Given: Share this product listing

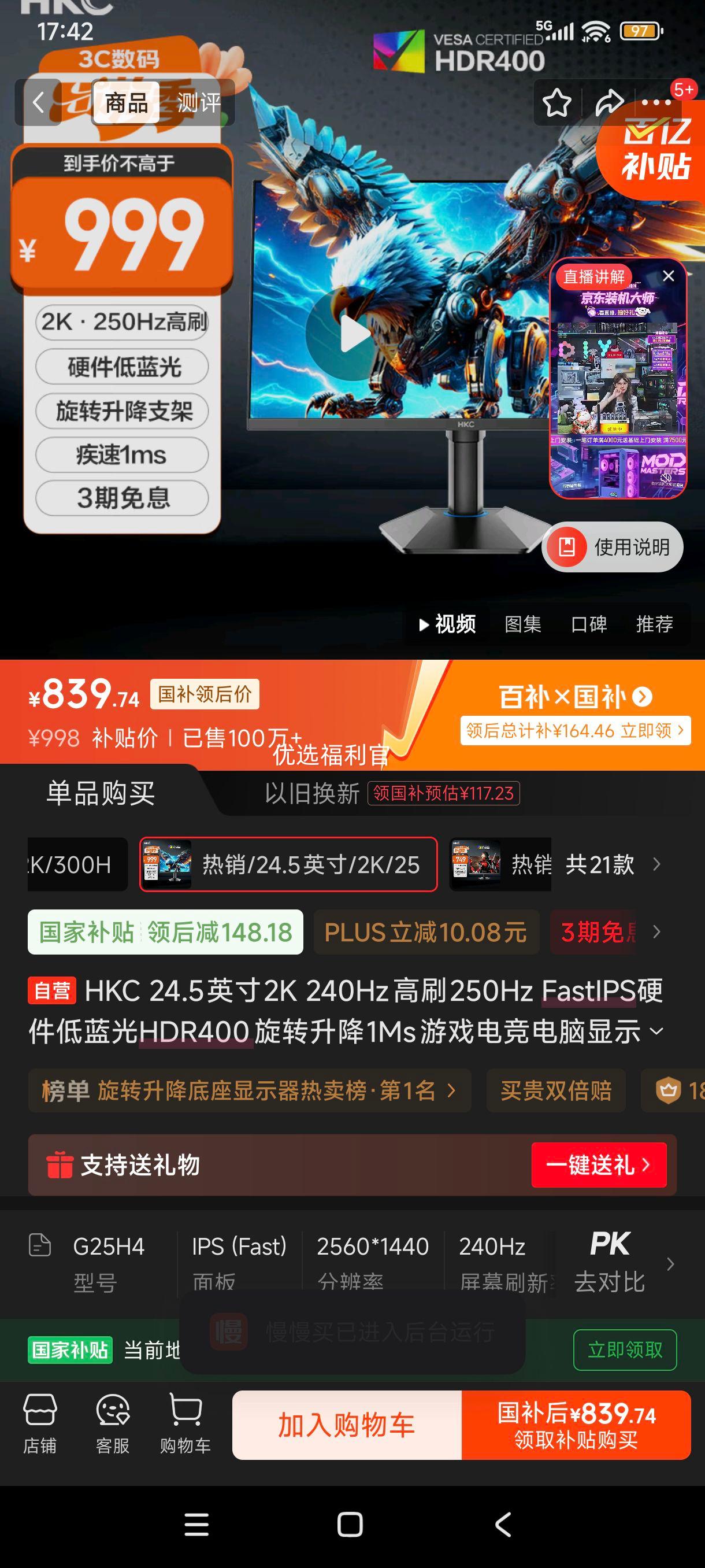Looking at the screenshot, I should pyautogui.click(x=609, y=103).
